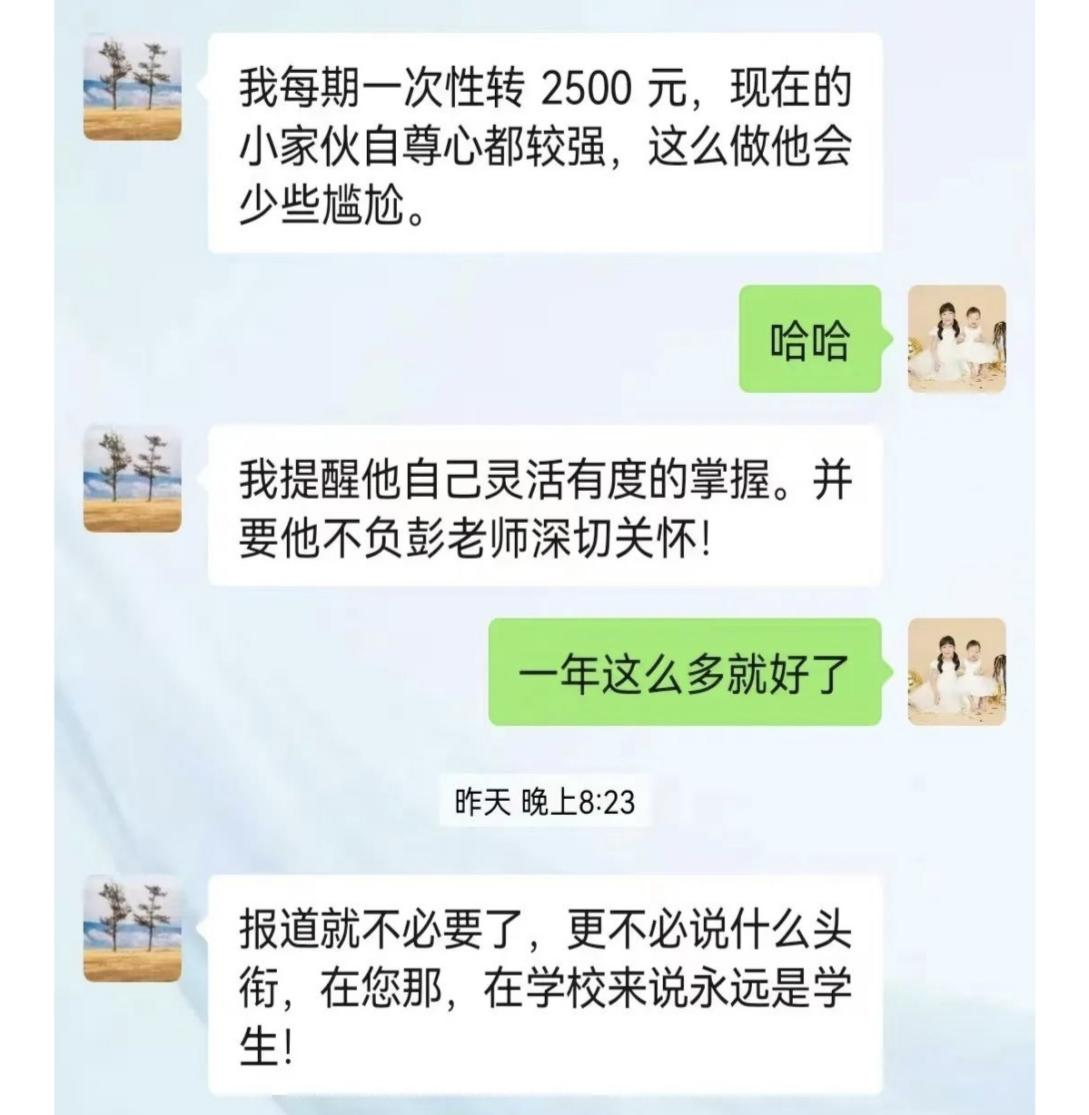Screen dimensions: 1089x1115
Task: Open contact avatar beside 我提醒他自己灵活有度 message
Action: [x=132, y=479]
